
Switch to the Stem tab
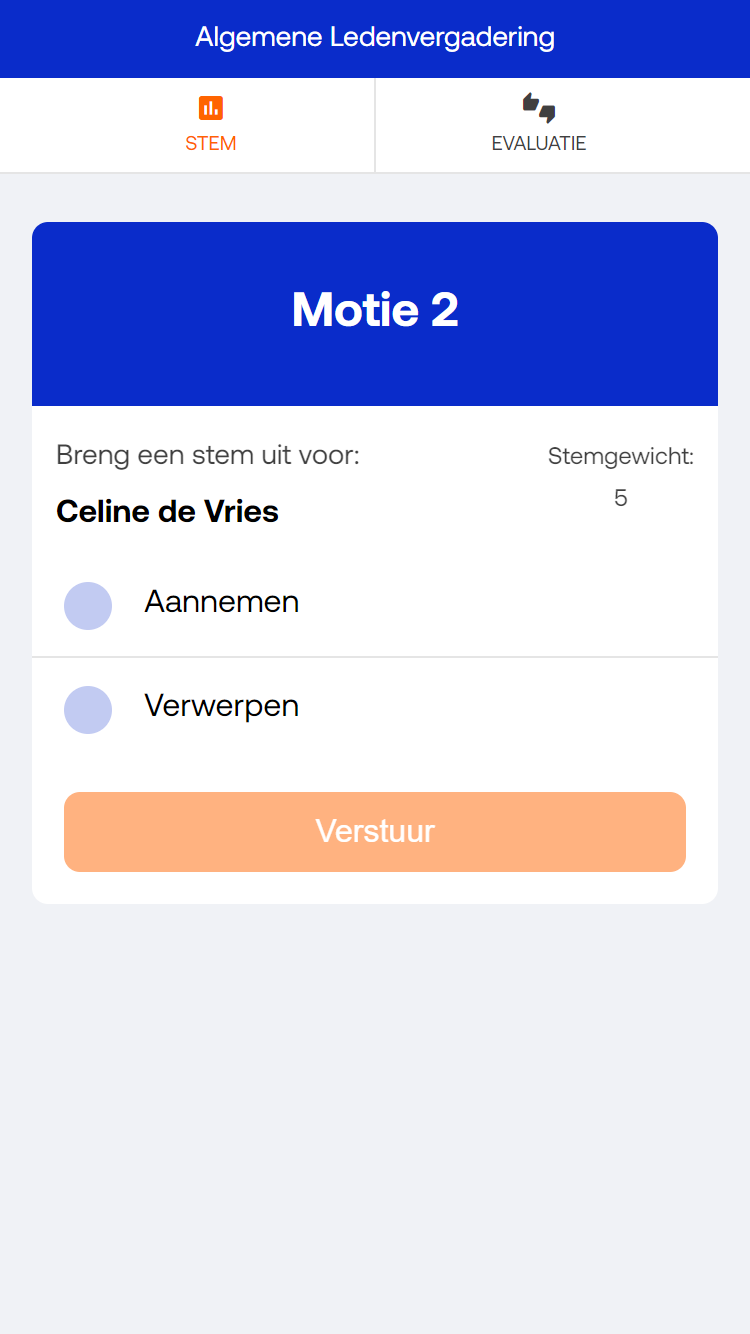point(210,125)
